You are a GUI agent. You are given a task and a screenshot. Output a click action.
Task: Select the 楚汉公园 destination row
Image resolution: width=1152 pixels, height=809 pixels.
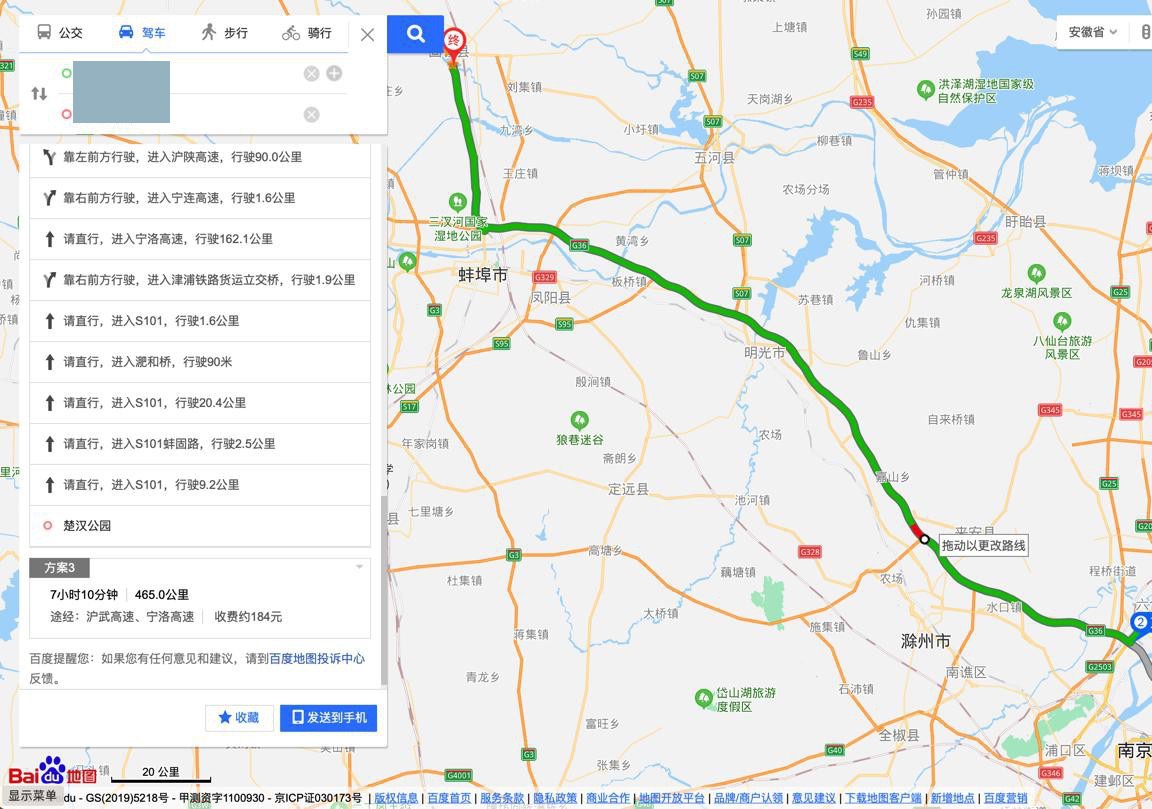coord(199,525)
